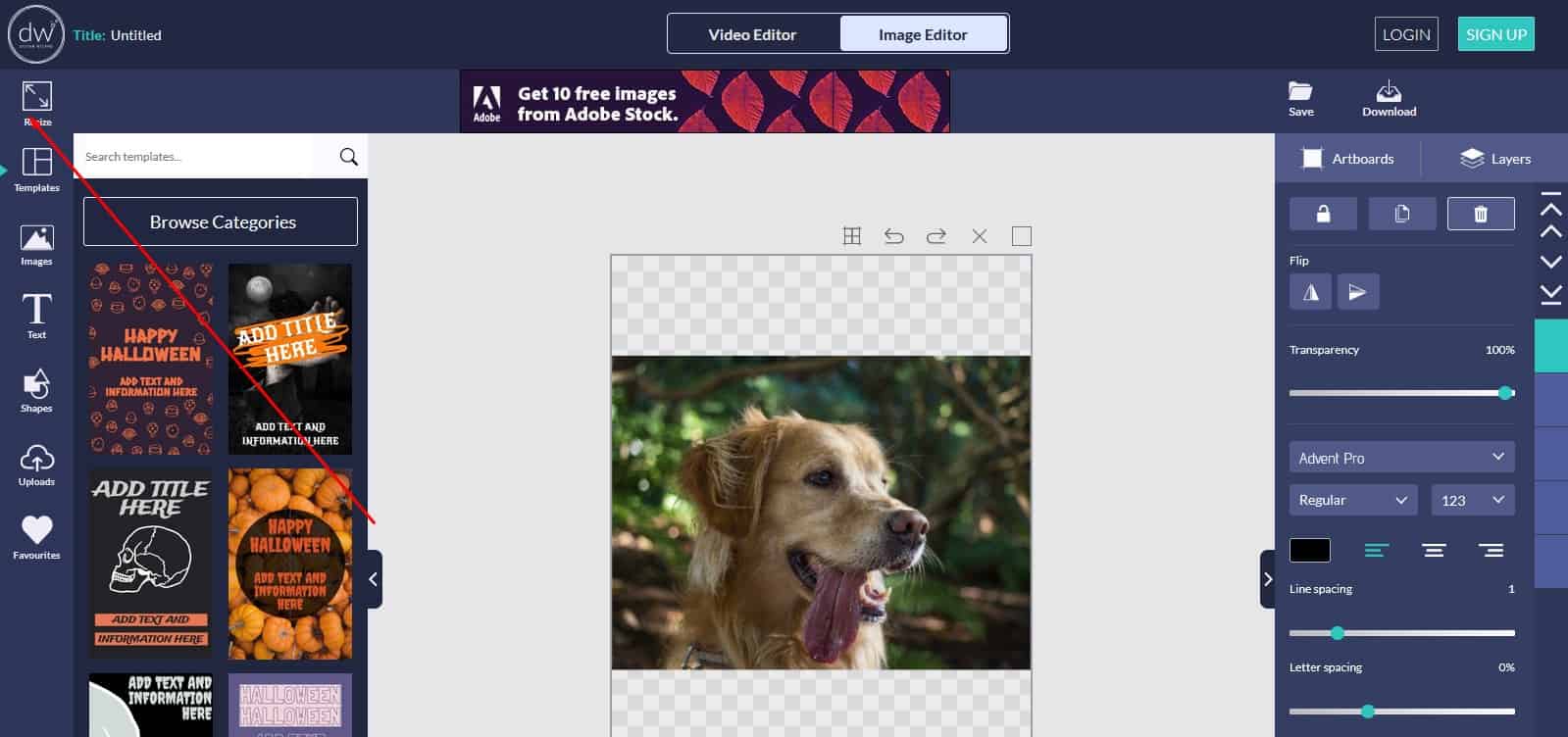1568x737 pixels.
Task: Tap the Search templates field
Action: [x=196, y=157]
